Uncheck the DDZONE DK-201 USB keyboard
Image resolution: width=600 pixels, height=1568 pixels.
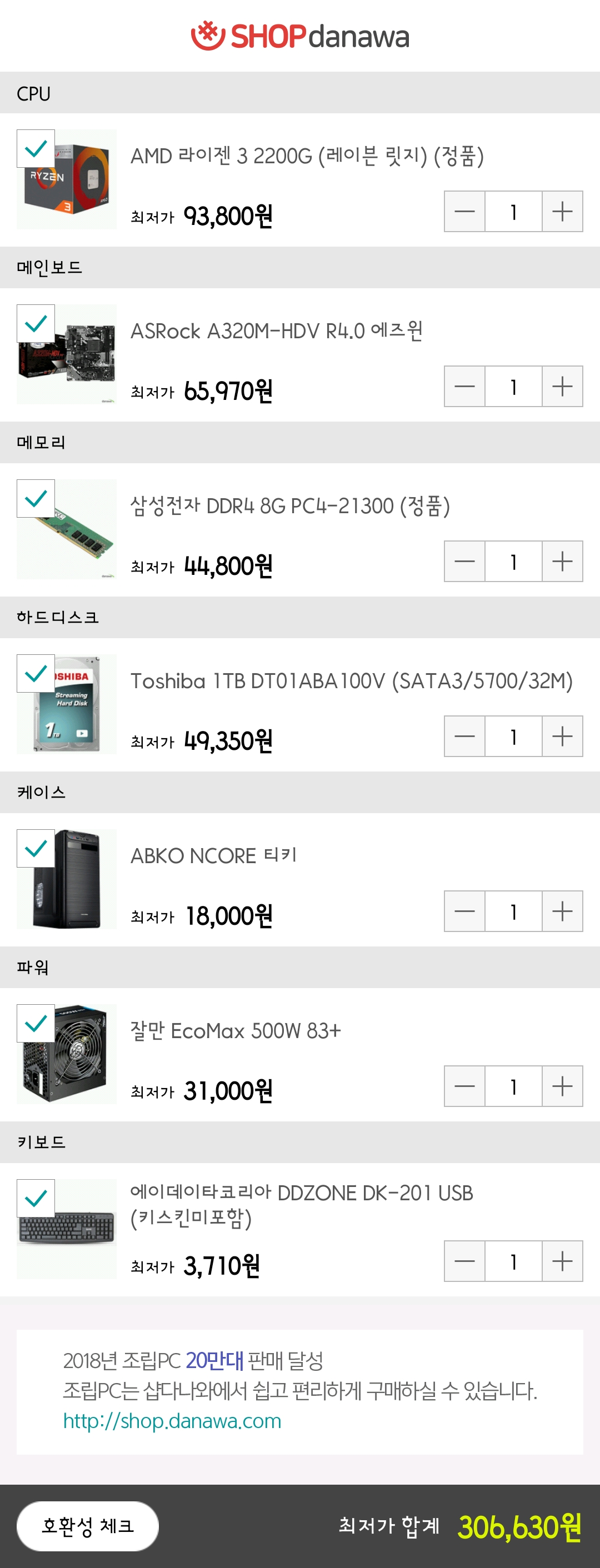pos(36,1198)
